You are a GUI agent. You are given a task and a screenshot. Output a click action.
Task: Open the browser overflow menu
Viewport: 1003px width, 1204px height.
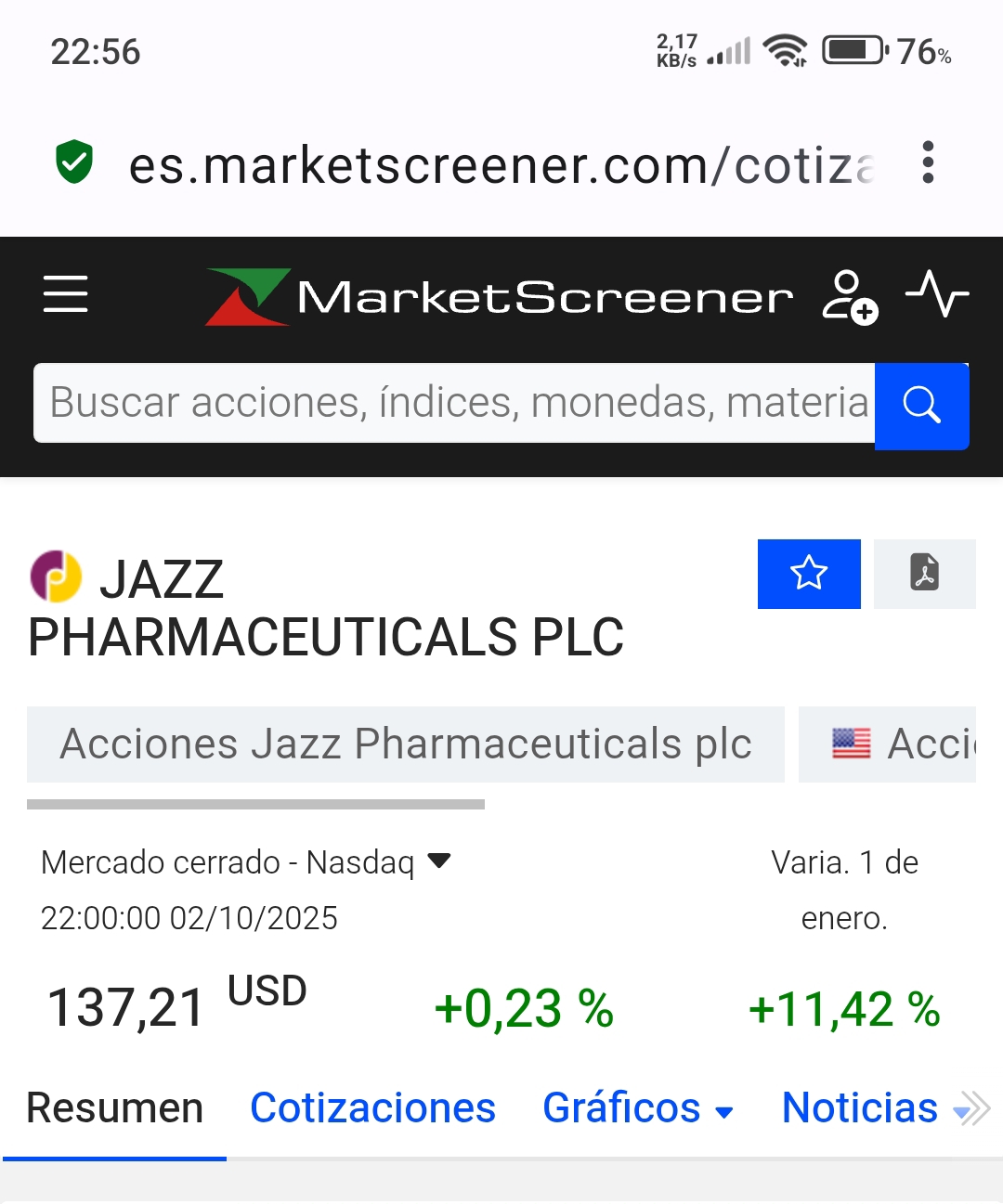928,163
